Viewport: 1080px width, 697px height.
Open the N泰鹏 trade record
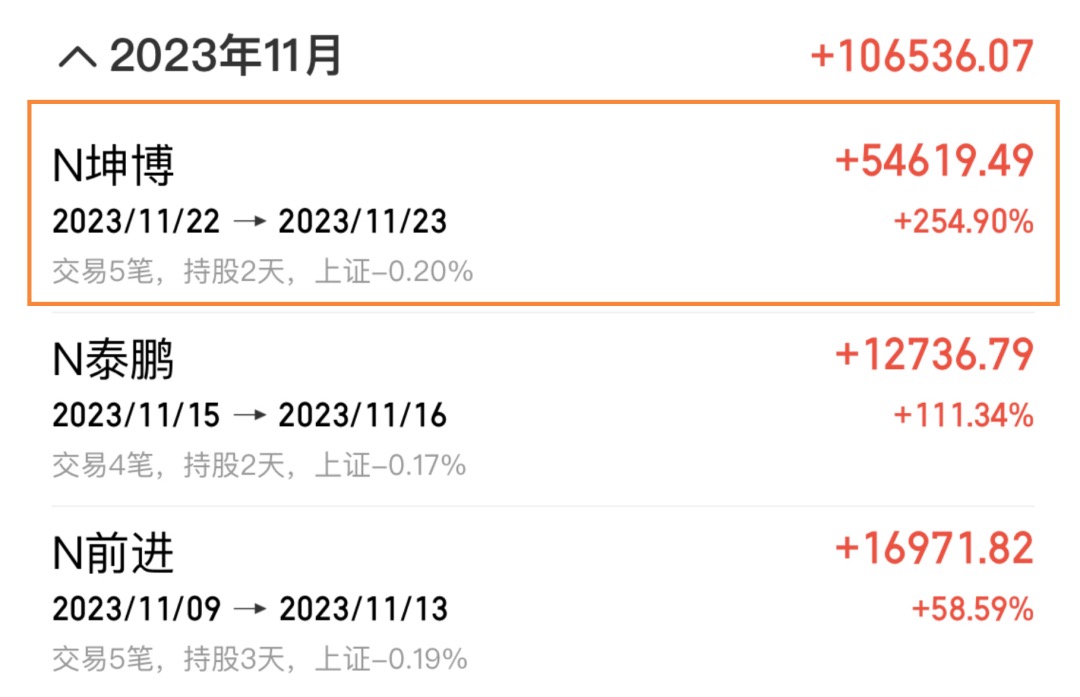pos(540,407)
